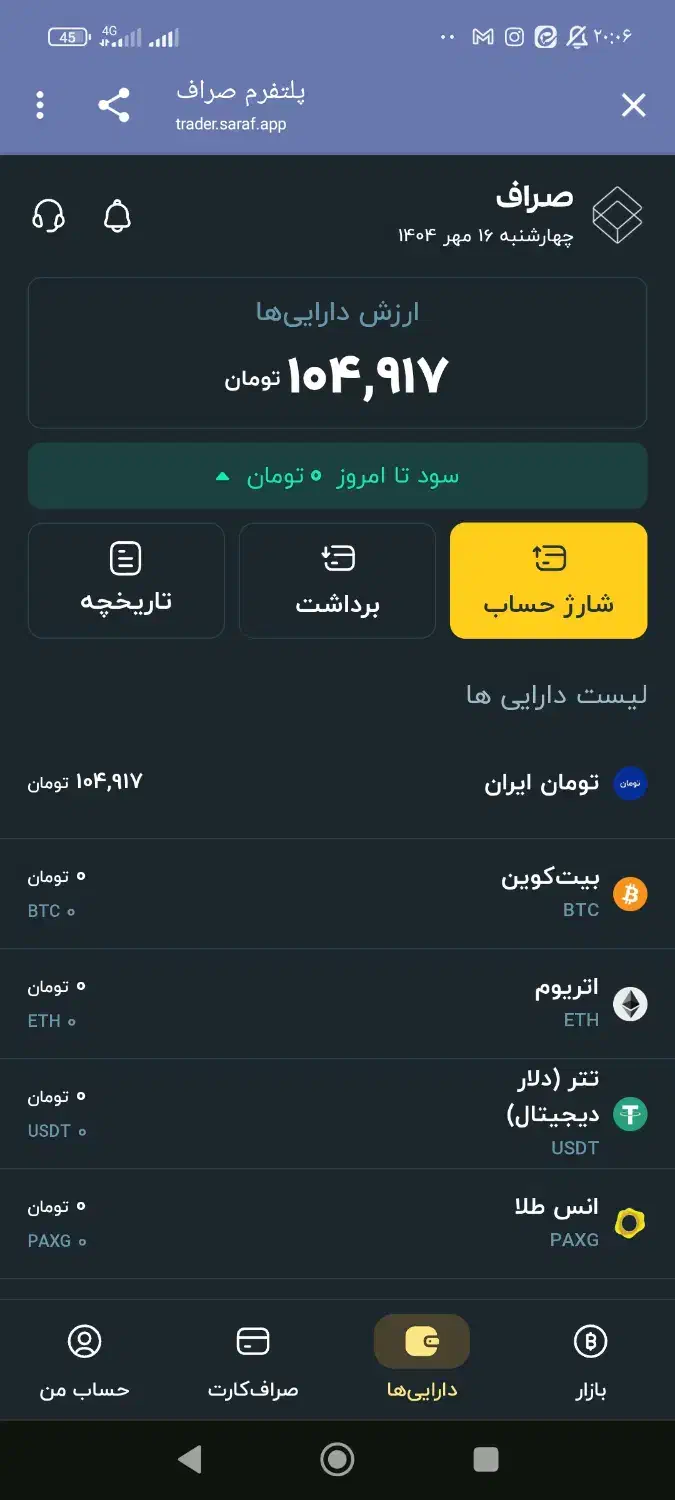Image resolution: width=675 pixels, height=1500 pixels.
Task: Tap the system back button
Action: coord(189,1459)
